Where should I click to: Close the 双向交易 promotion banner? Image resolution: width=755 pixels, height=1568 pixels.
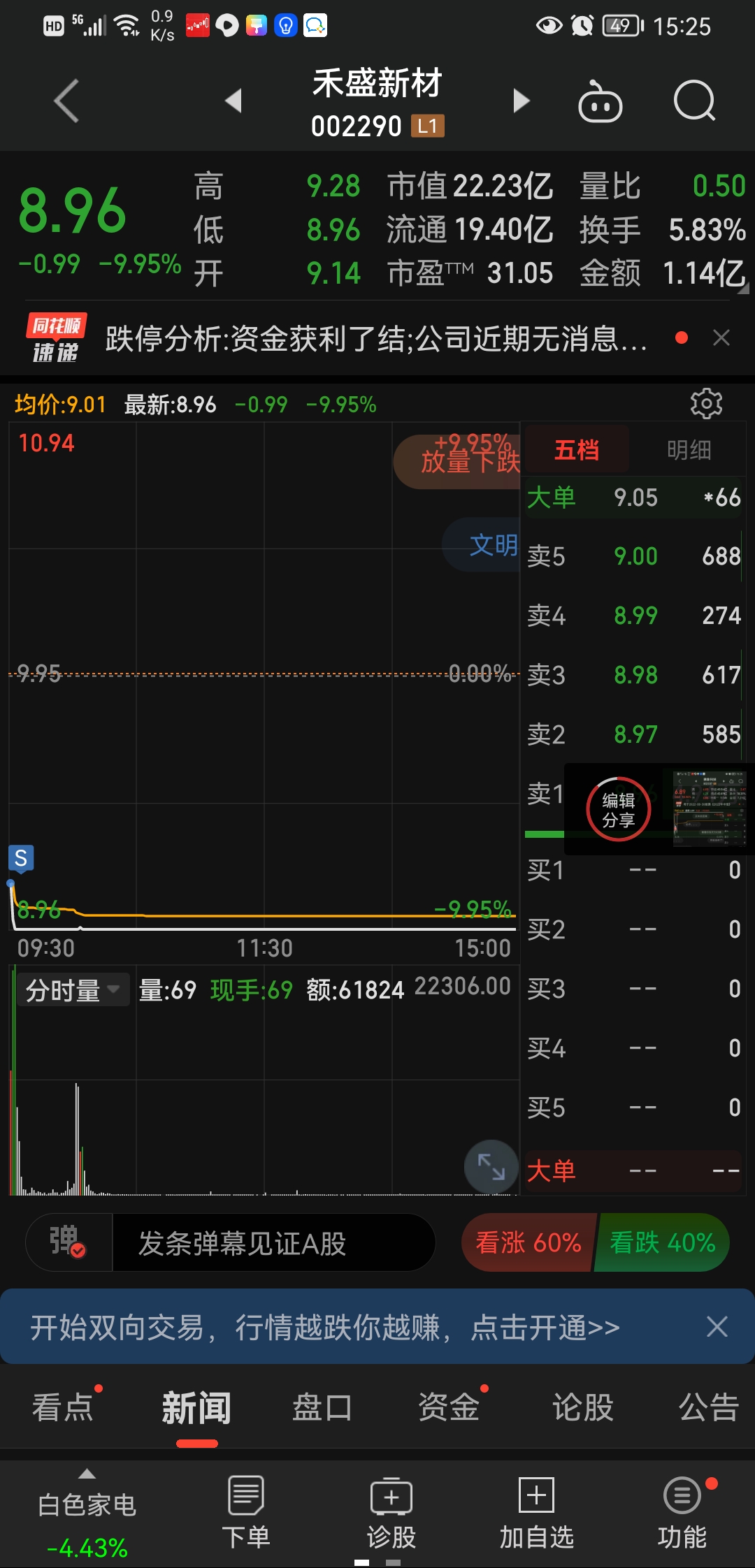pyautogui.click(x=717, y=1326)
